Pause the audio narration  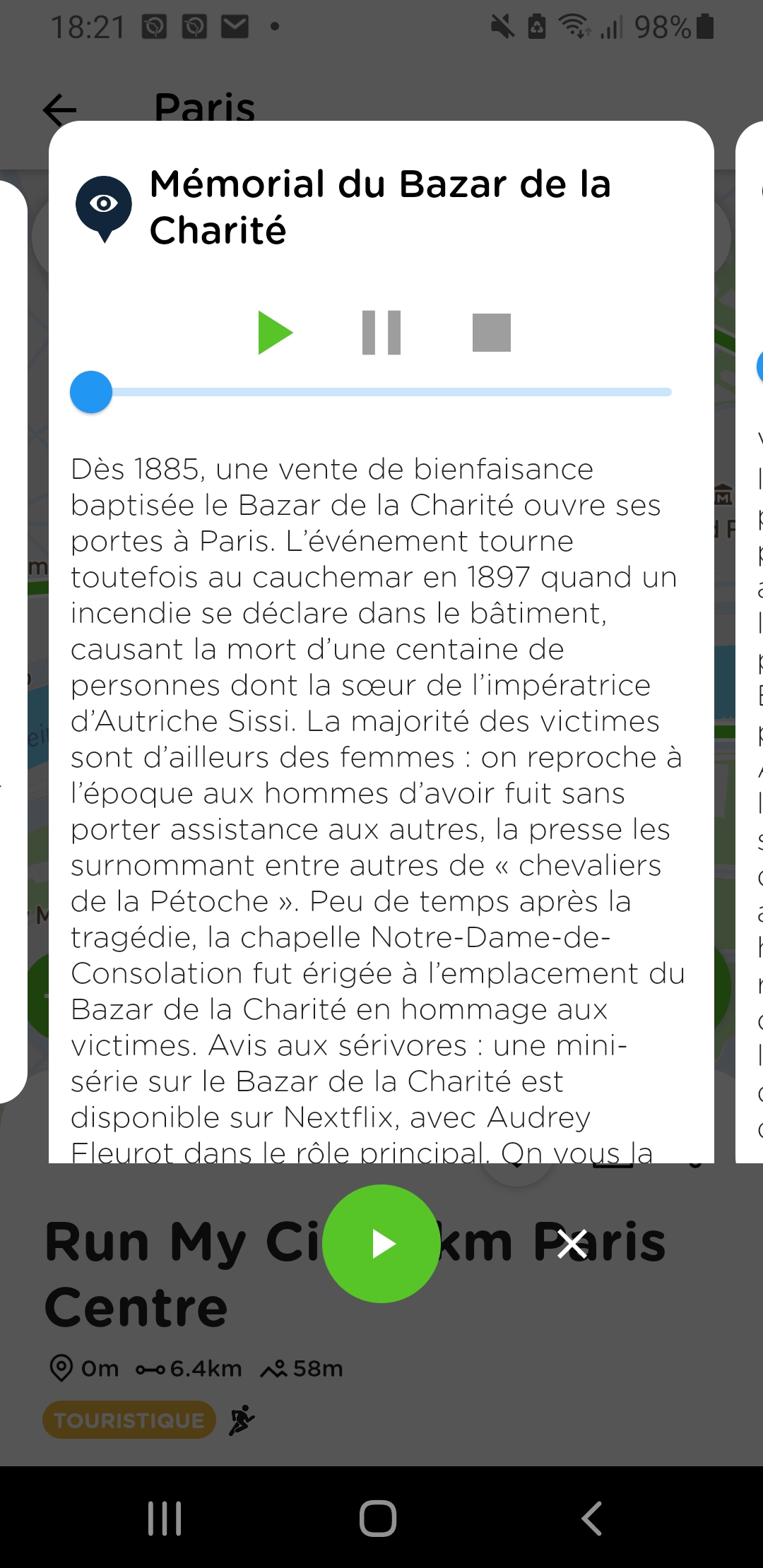[381, 332]
